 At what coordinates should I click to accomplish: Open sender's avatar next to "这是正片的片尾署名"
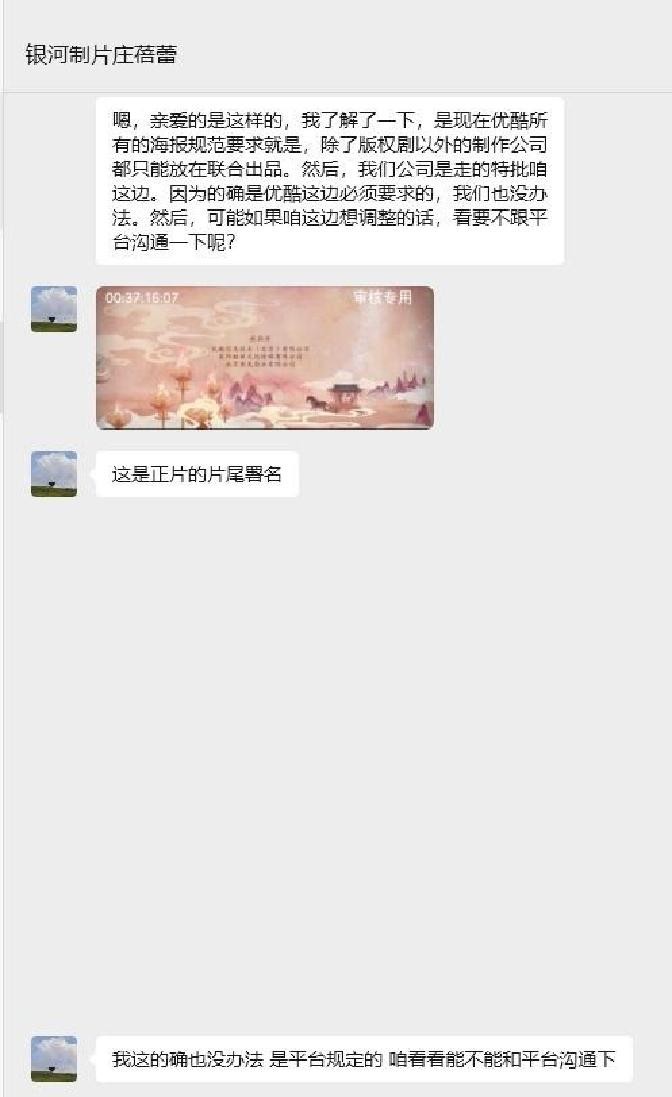tap(54, 473)
